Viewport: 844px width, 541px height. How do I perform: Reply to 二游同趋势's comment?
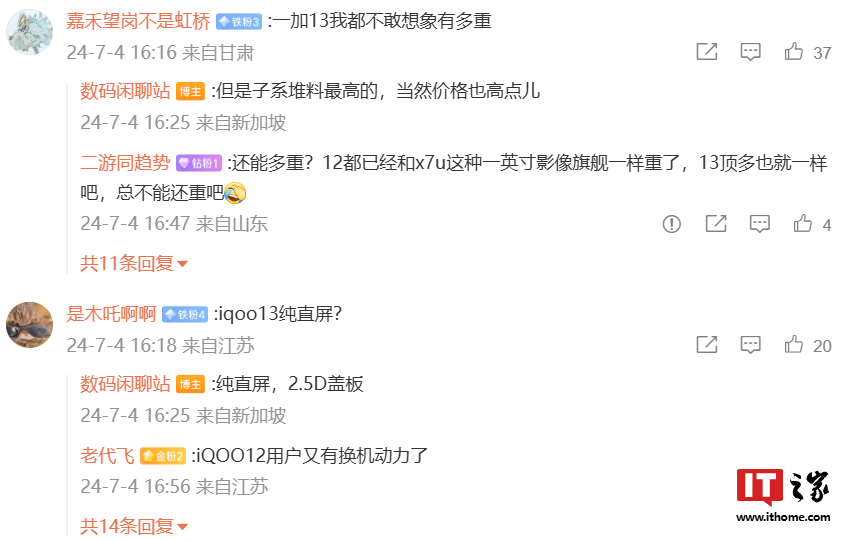tap(759, 224)
